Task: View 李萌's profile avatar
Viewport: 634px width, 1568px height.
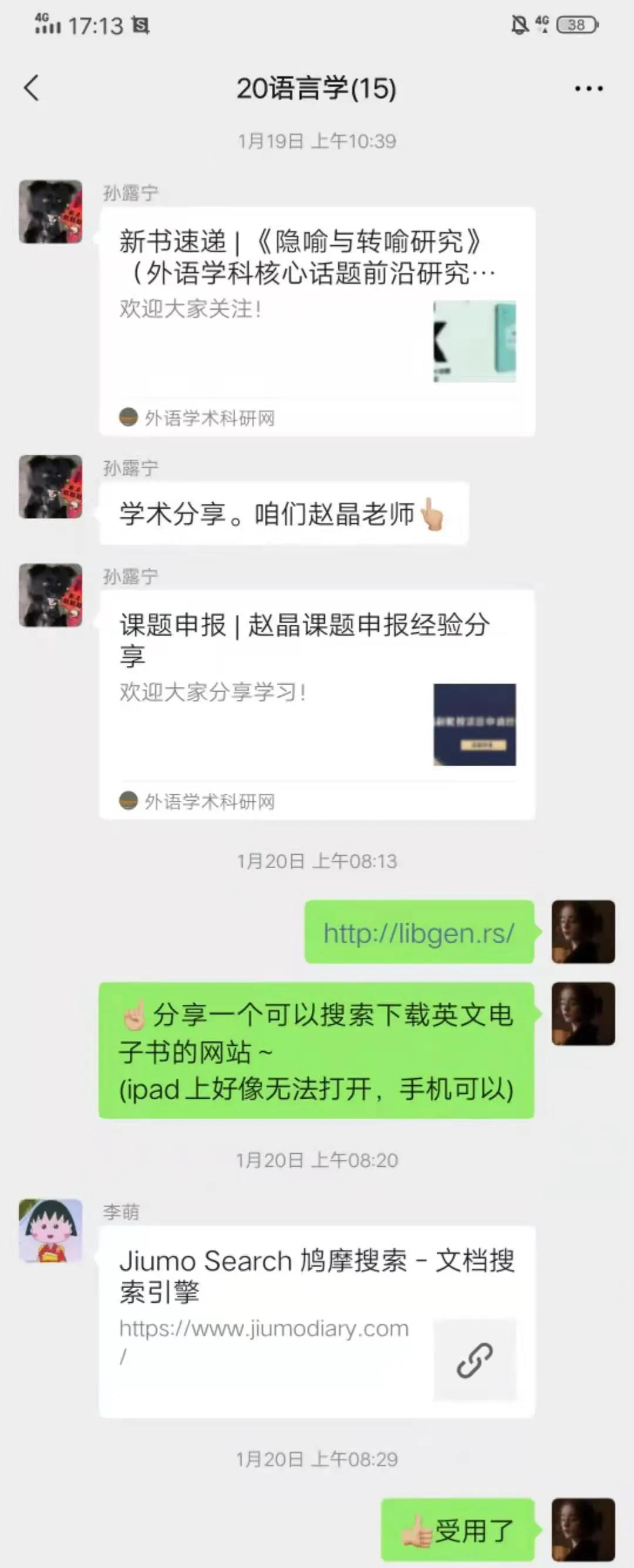Action: click(50, 1231)
